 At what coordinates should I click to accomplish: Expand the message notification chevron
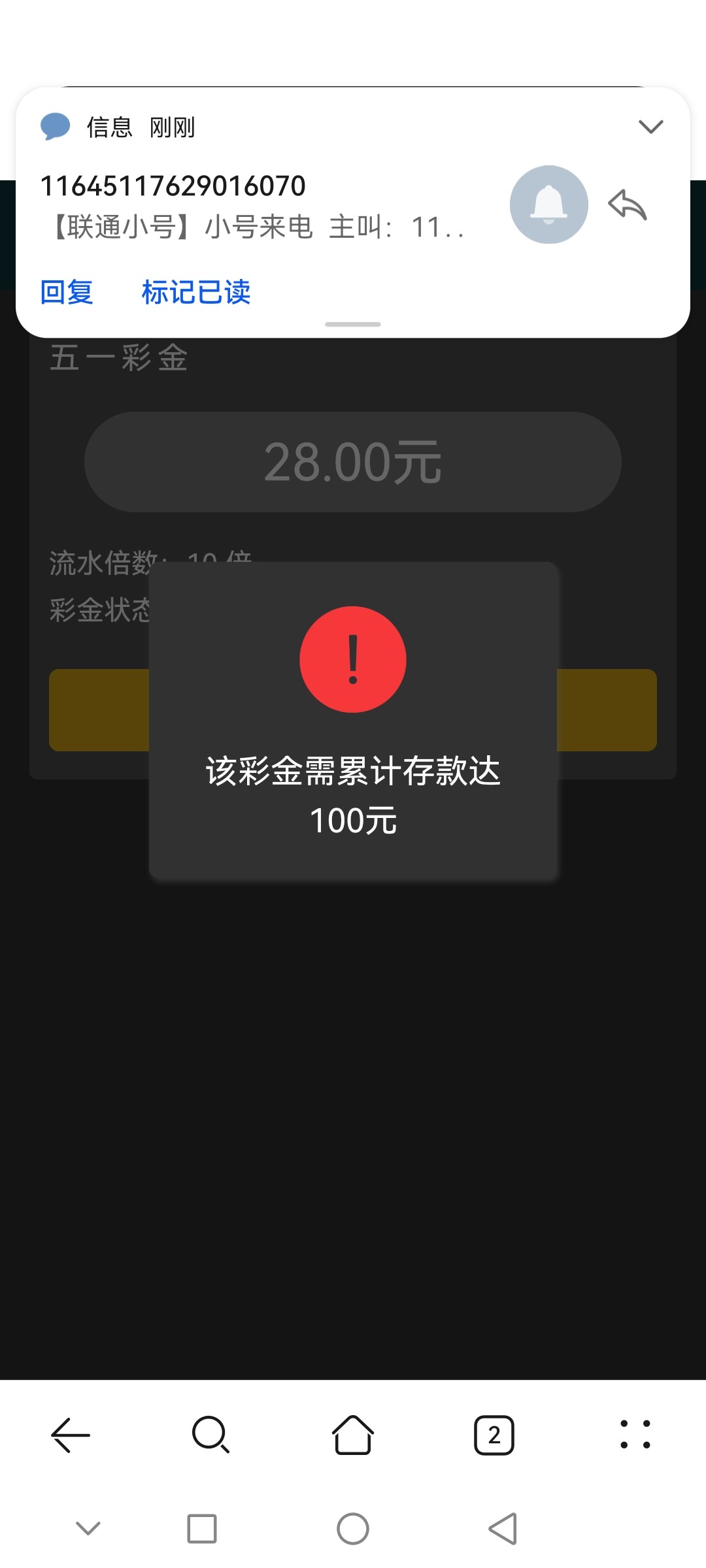[x=650, y=127]
